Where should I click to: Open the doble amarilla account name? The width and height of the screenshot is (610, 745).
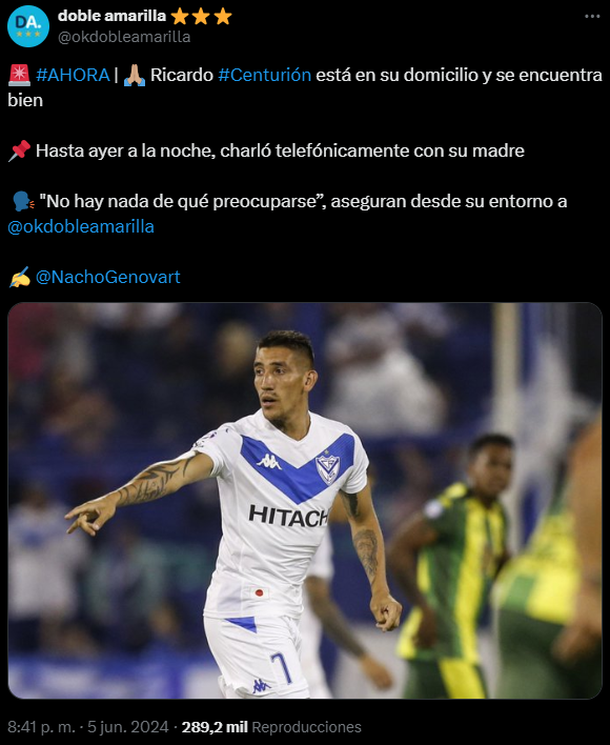click(112, 16)
